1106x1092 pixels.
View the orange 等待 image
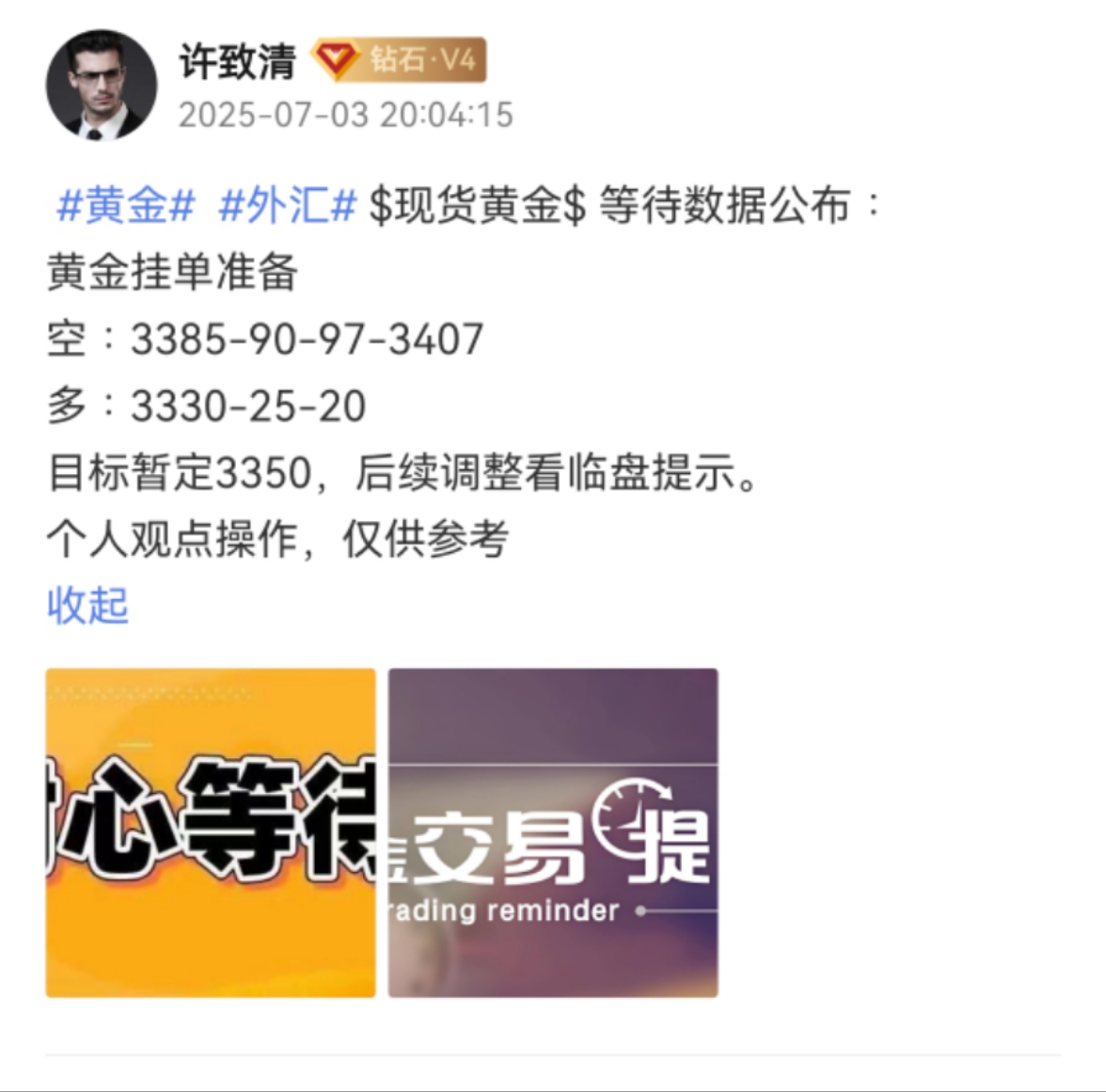[x=211, y=832]
